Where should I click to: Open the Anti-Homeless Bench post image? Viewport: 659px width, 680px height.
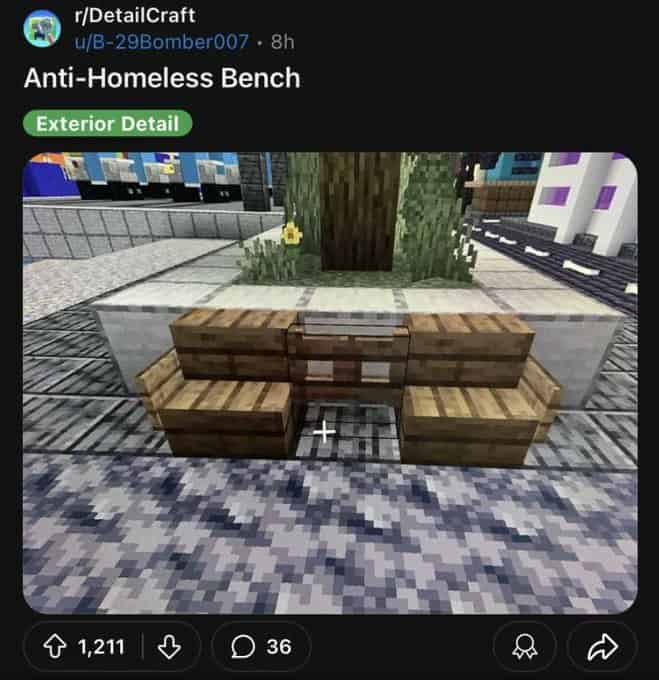click(330, 382)
